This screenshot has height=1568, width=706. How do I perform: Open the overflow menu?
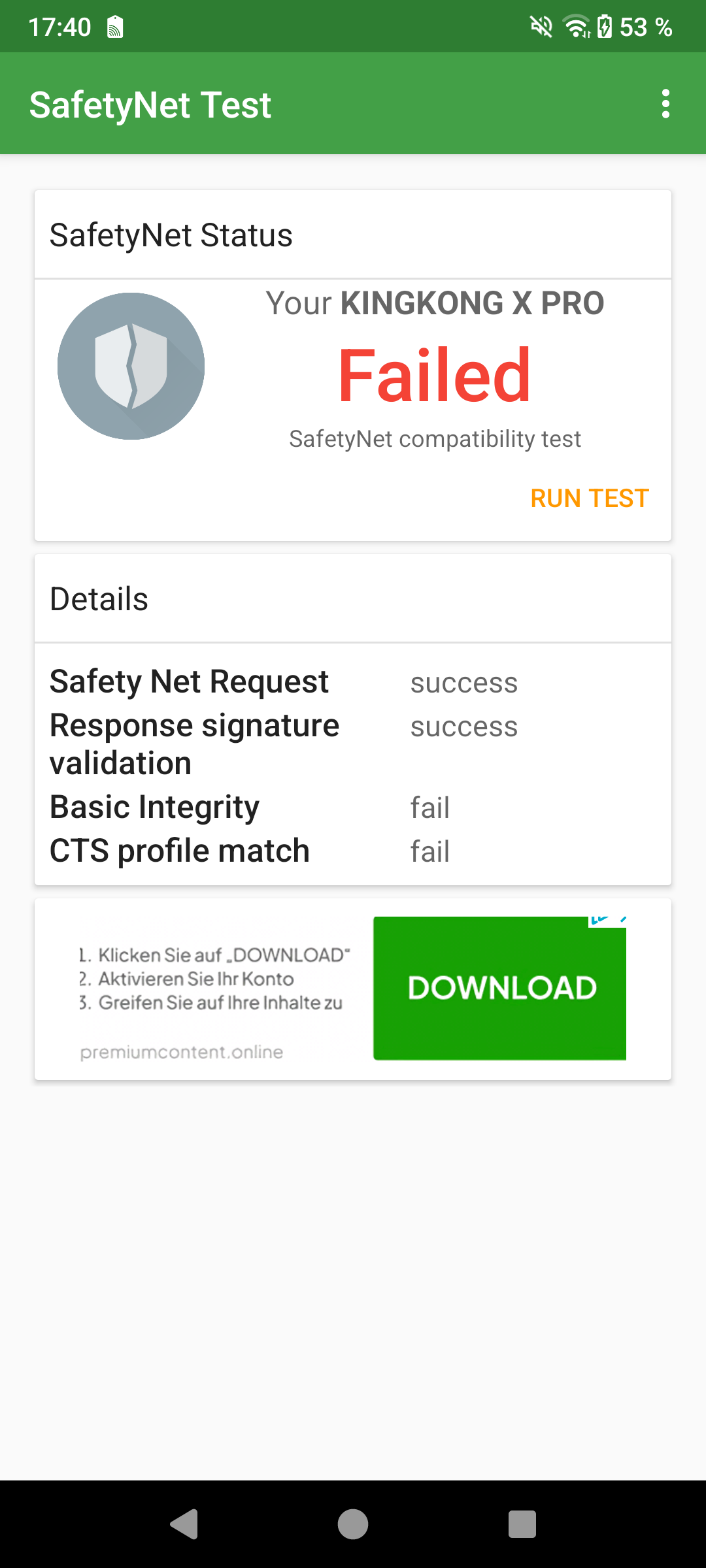tap(665, 104)
